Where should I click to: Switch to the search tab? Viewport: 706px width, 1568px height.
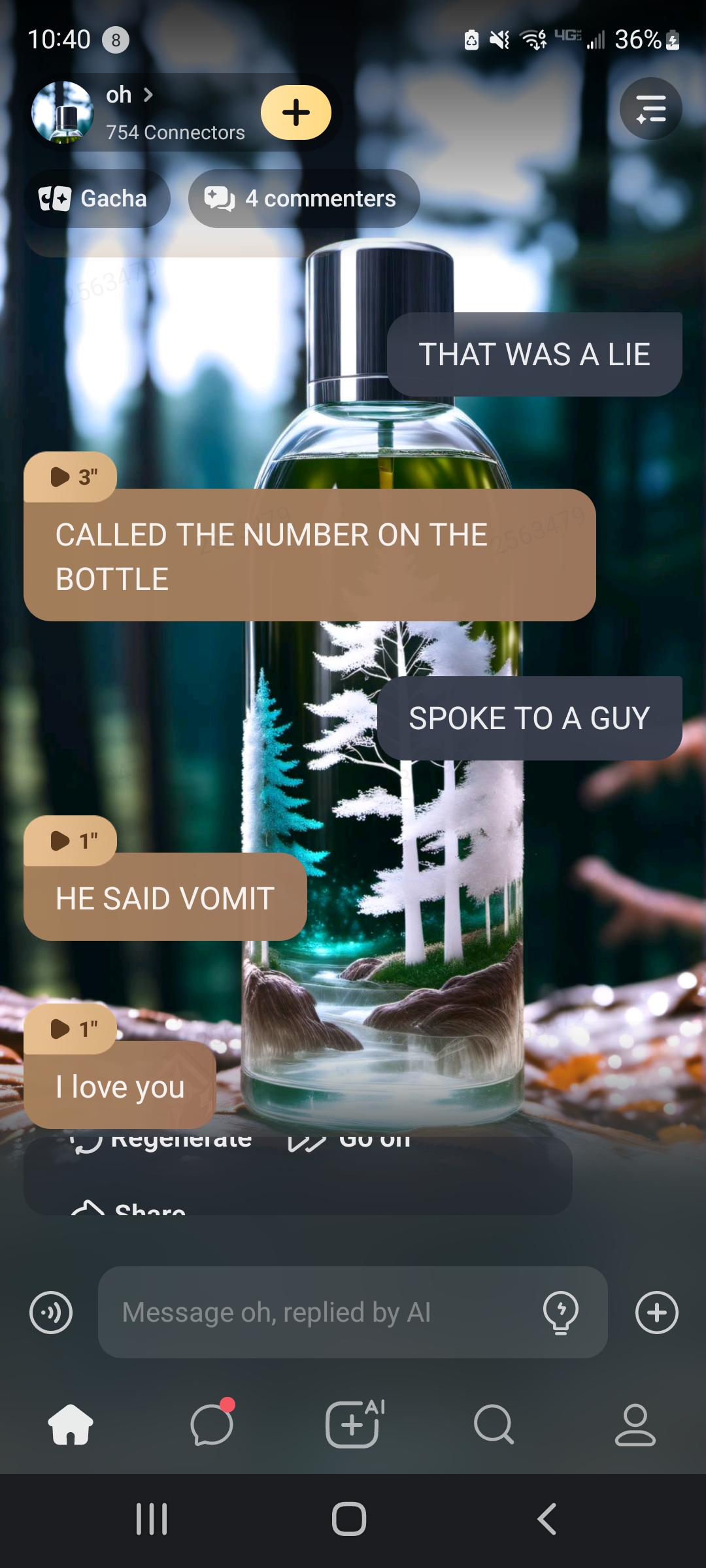tap(494, 1424)
